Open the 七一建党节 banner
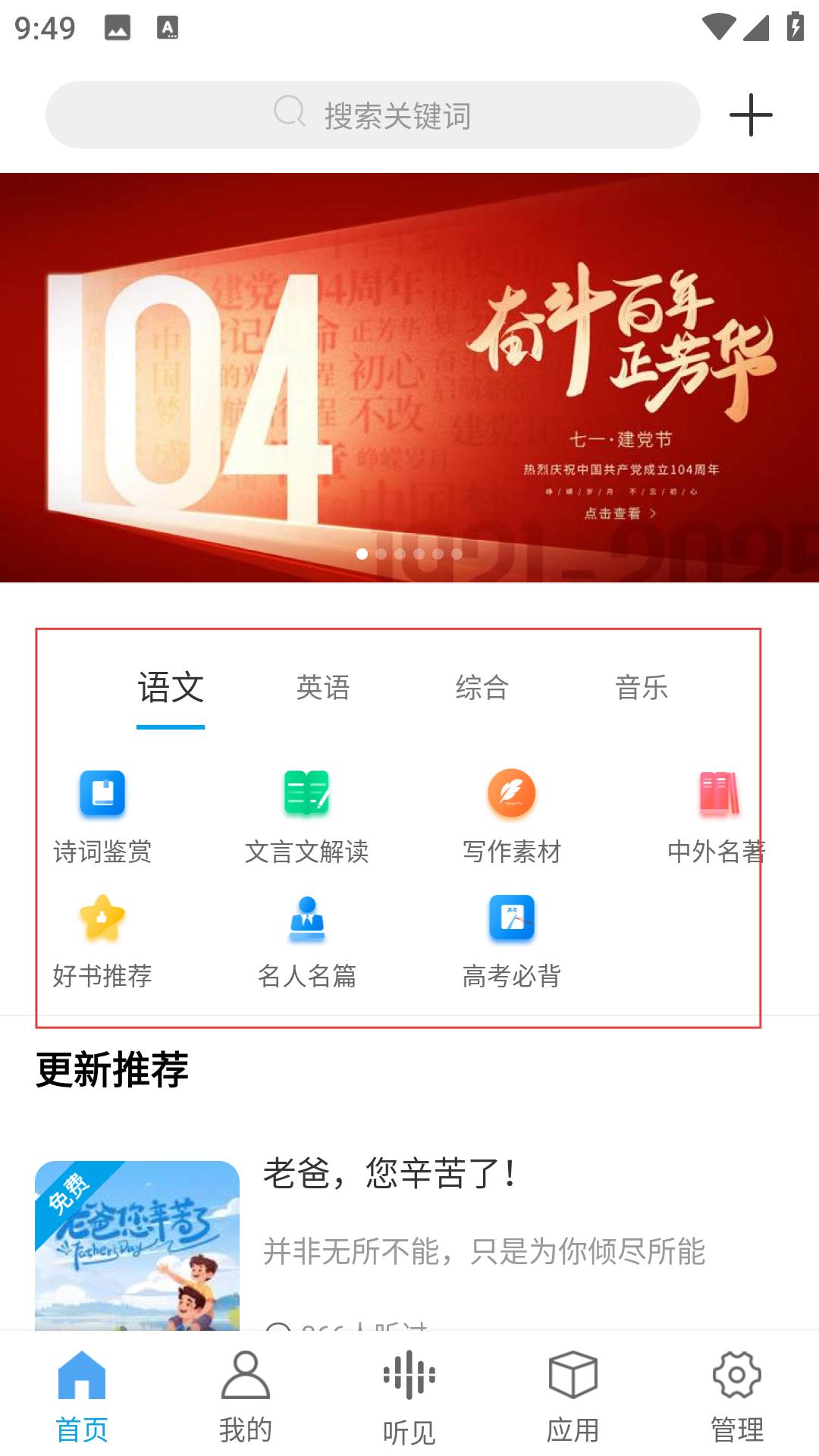Image resolution: width=819 pixels, height=1456 pixels. (409, 378)
